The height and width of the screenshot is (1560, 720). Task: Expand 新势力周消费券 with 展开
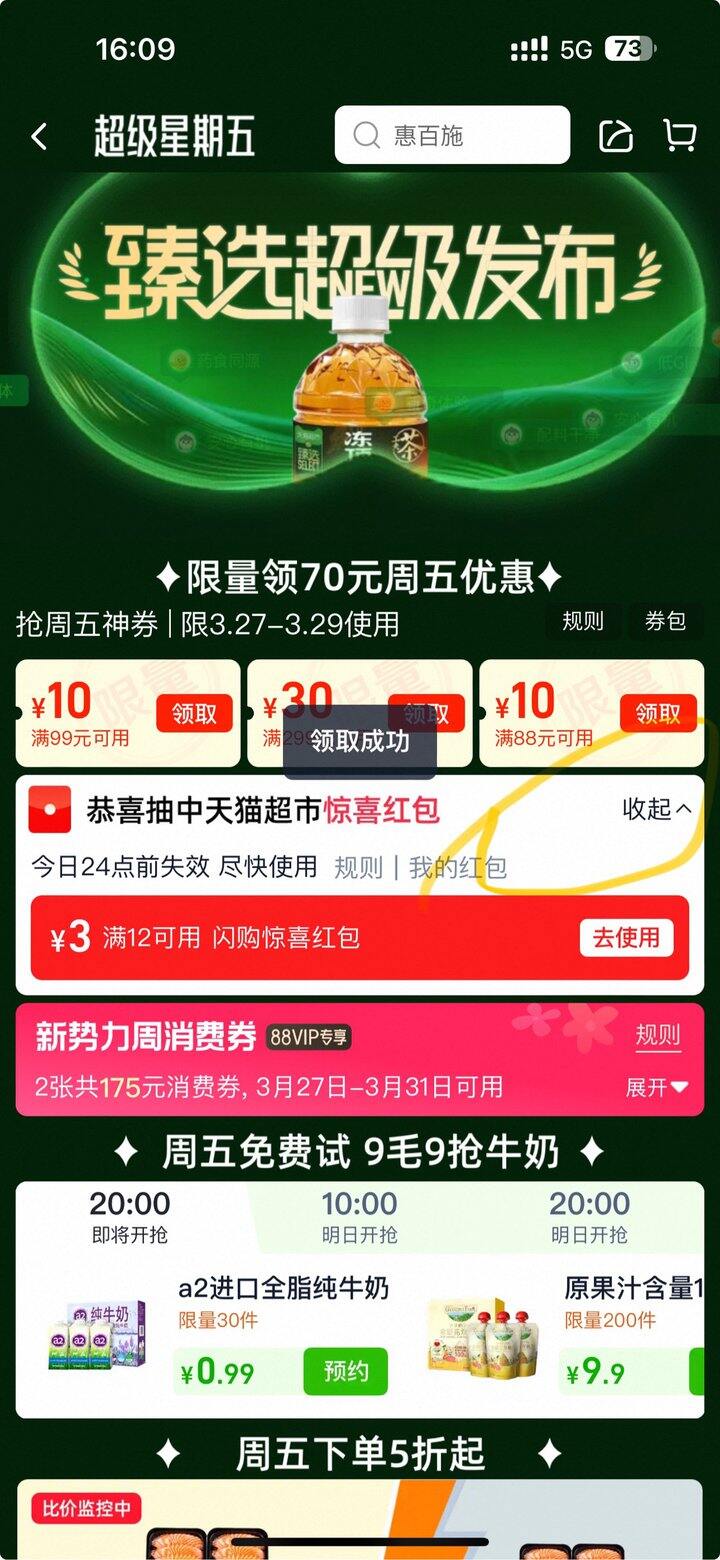[x=656, y=1087]
